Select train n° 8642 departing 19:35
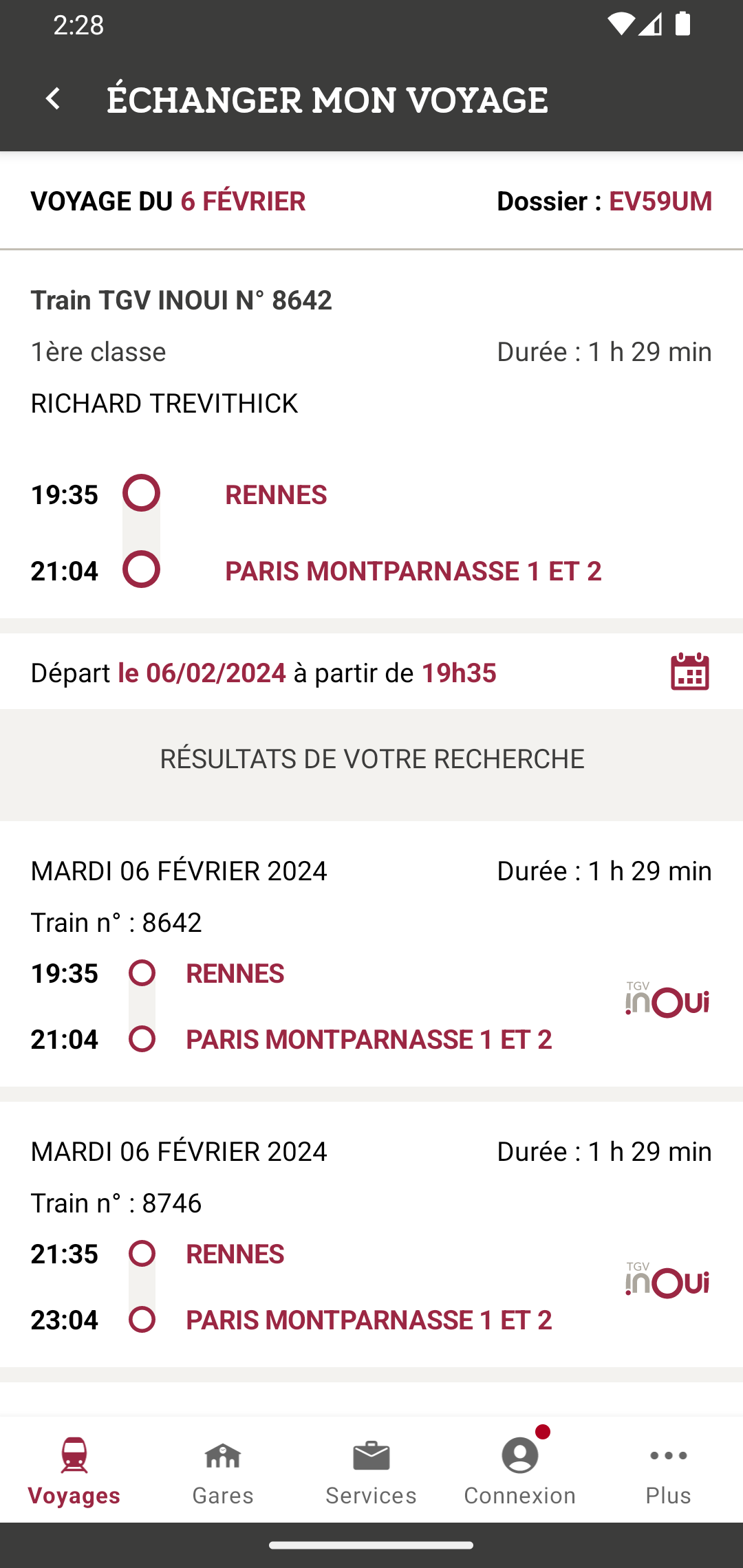Screen dimensions: 743x1568 [x=371, y=954]
